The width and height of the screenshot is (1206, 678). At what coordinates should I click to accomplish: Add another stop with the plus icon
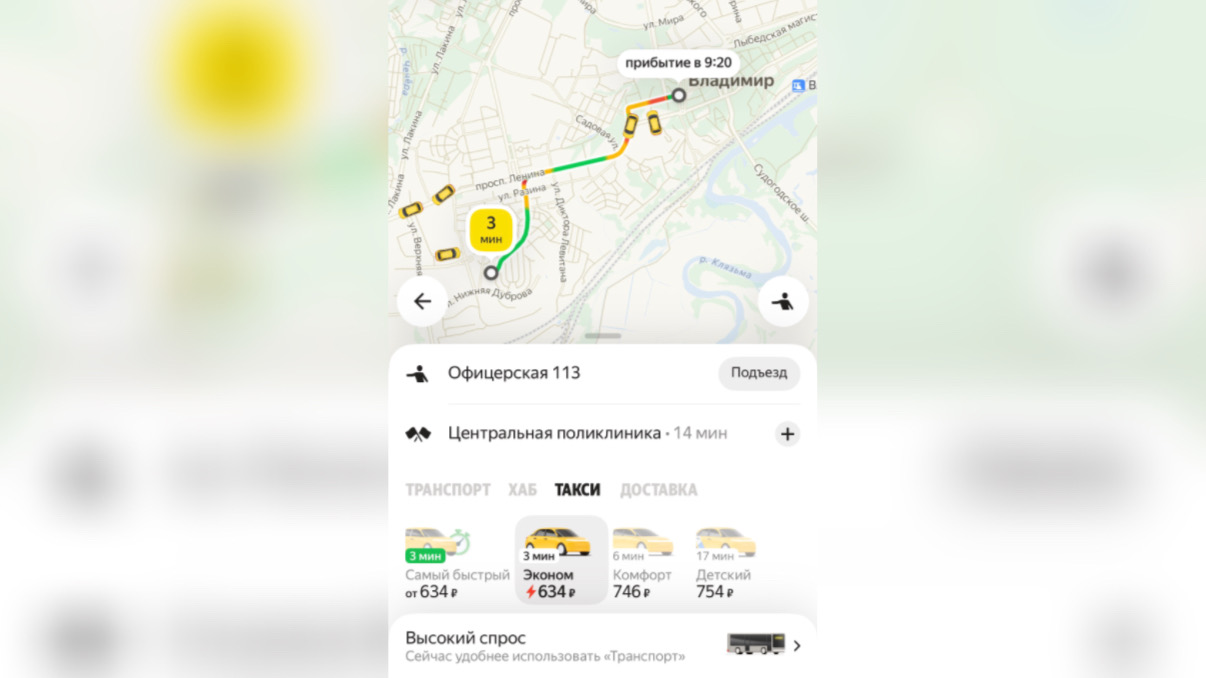point(787,434)
